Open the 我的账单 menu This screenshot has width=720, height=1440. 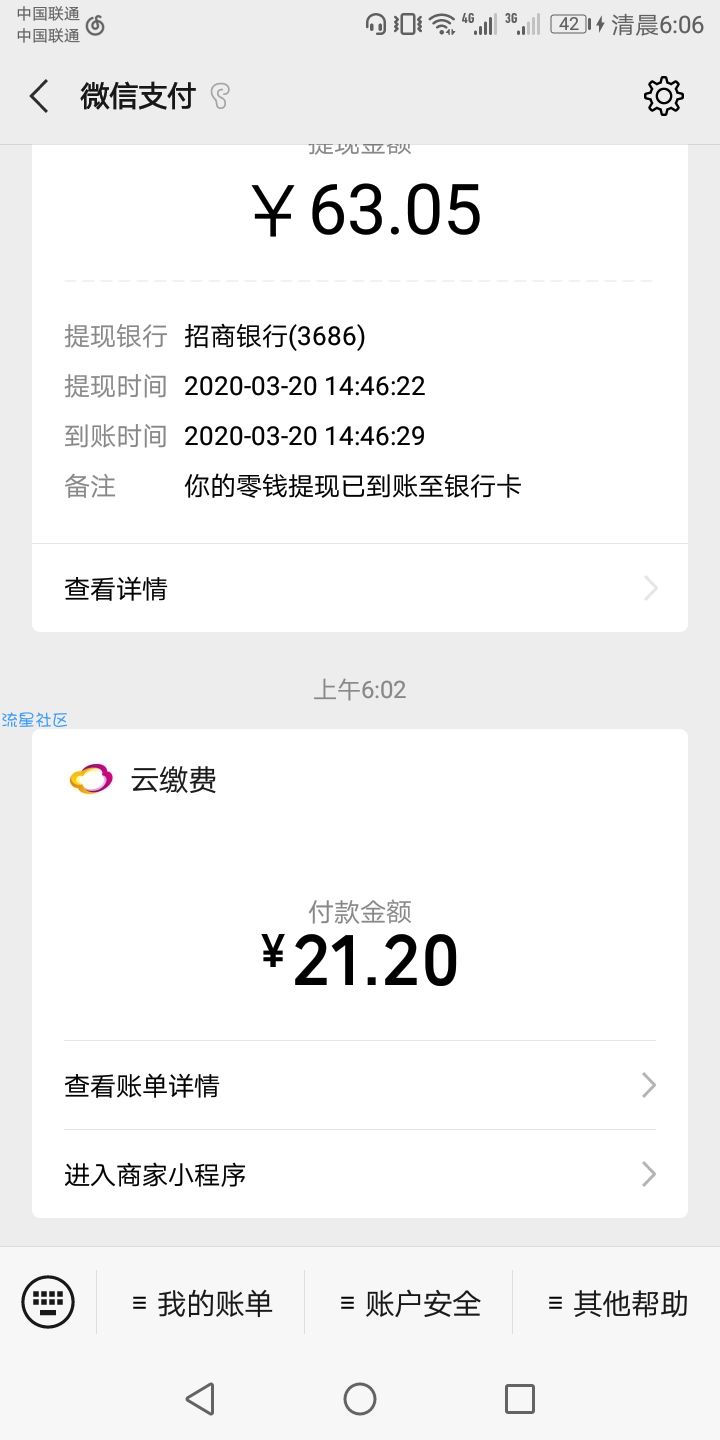coord(201,1303)
